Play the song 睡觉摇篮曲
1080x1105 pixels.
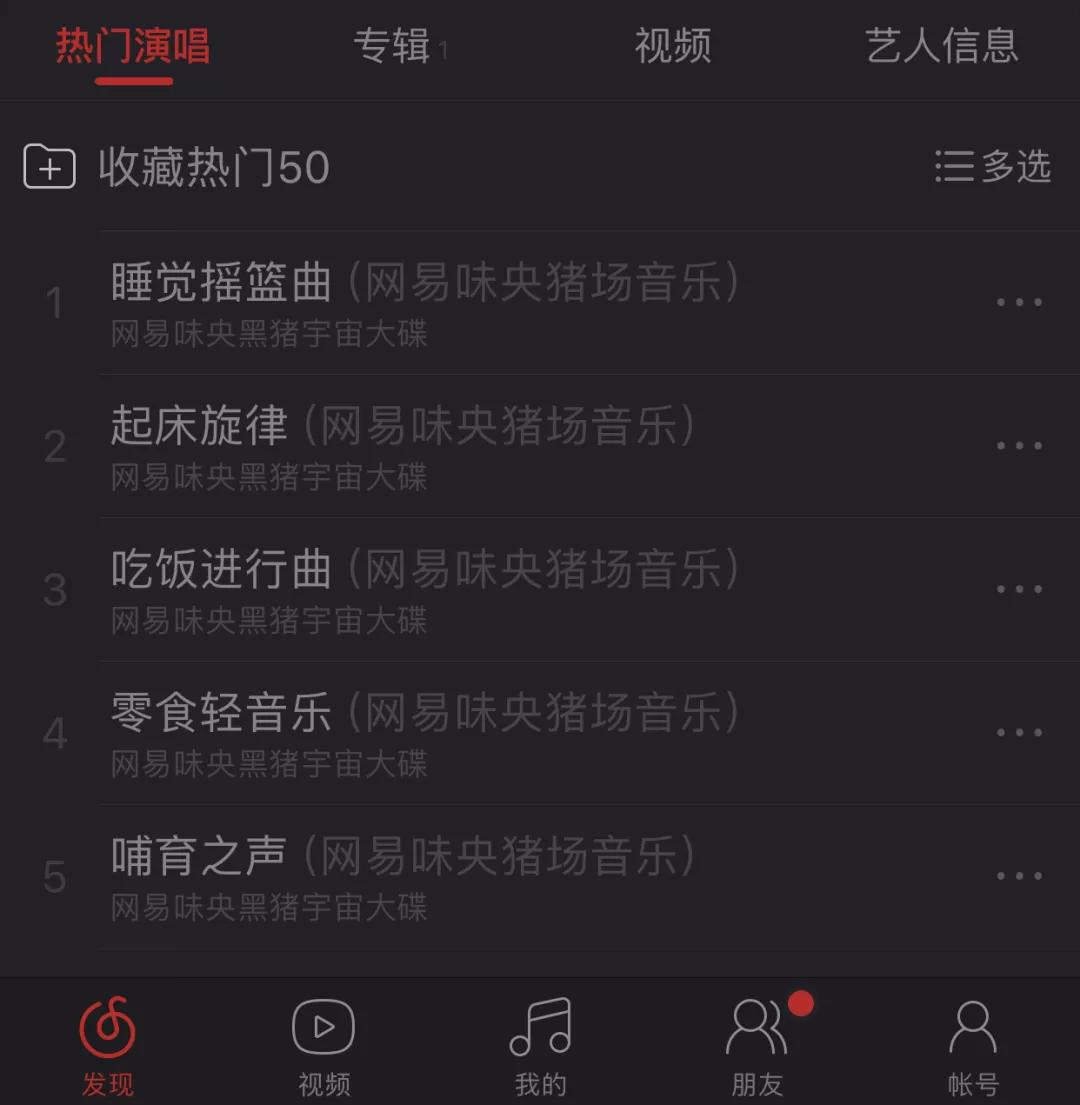point(424,302)
